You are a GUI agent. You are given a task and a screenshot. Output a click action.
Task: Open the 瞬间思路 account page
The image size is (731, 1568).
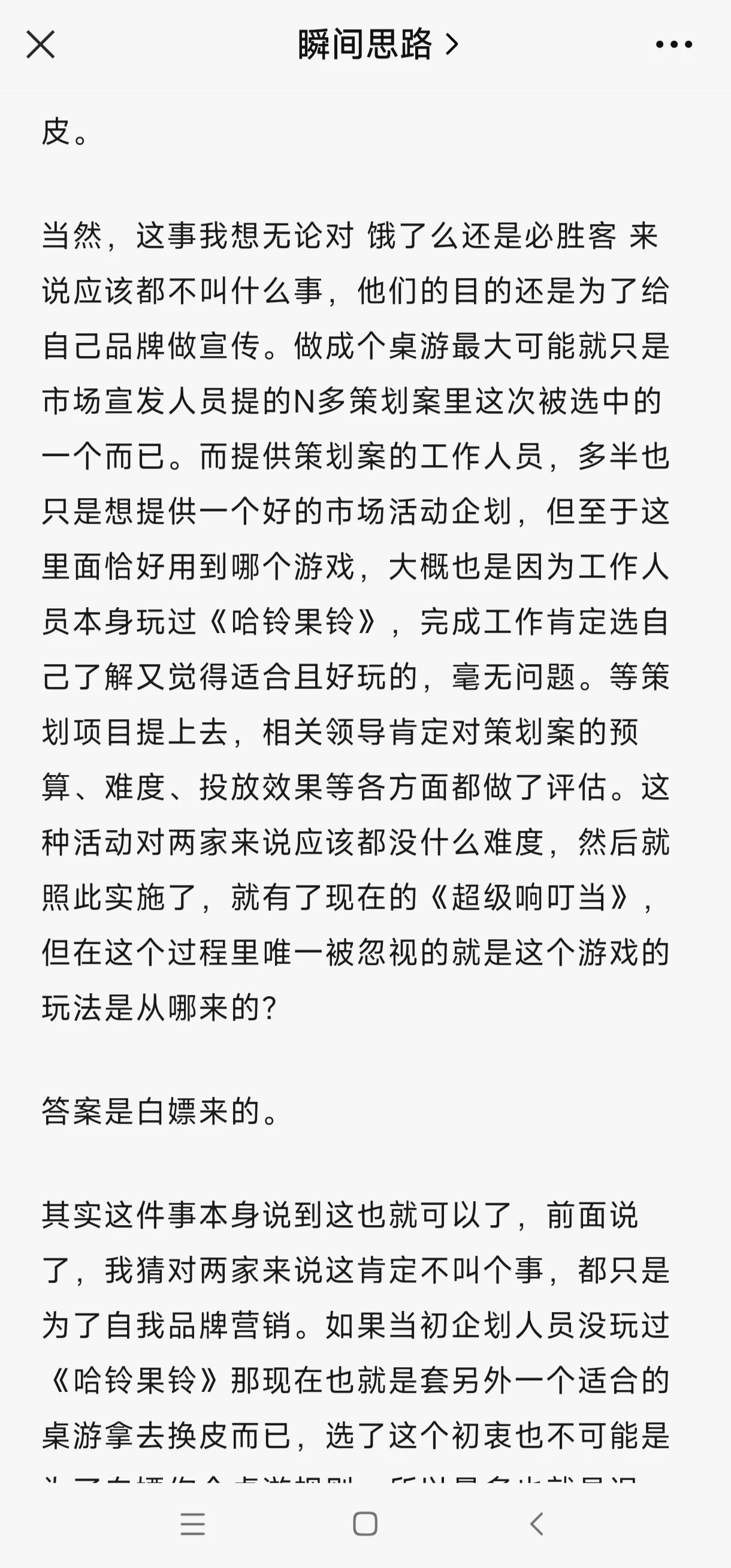[x=377, y=44]
